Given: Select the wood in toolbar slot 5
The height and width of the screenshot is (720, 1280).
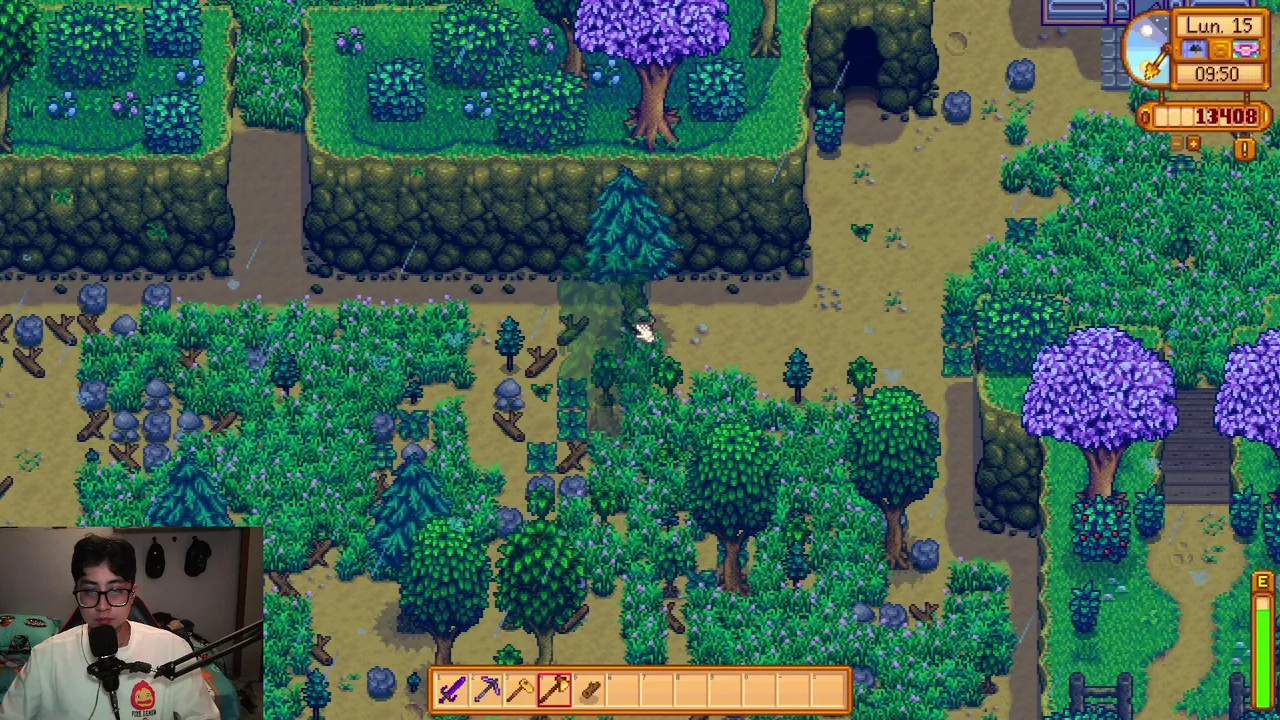Looking at the screenshot, I should point(591,689).
